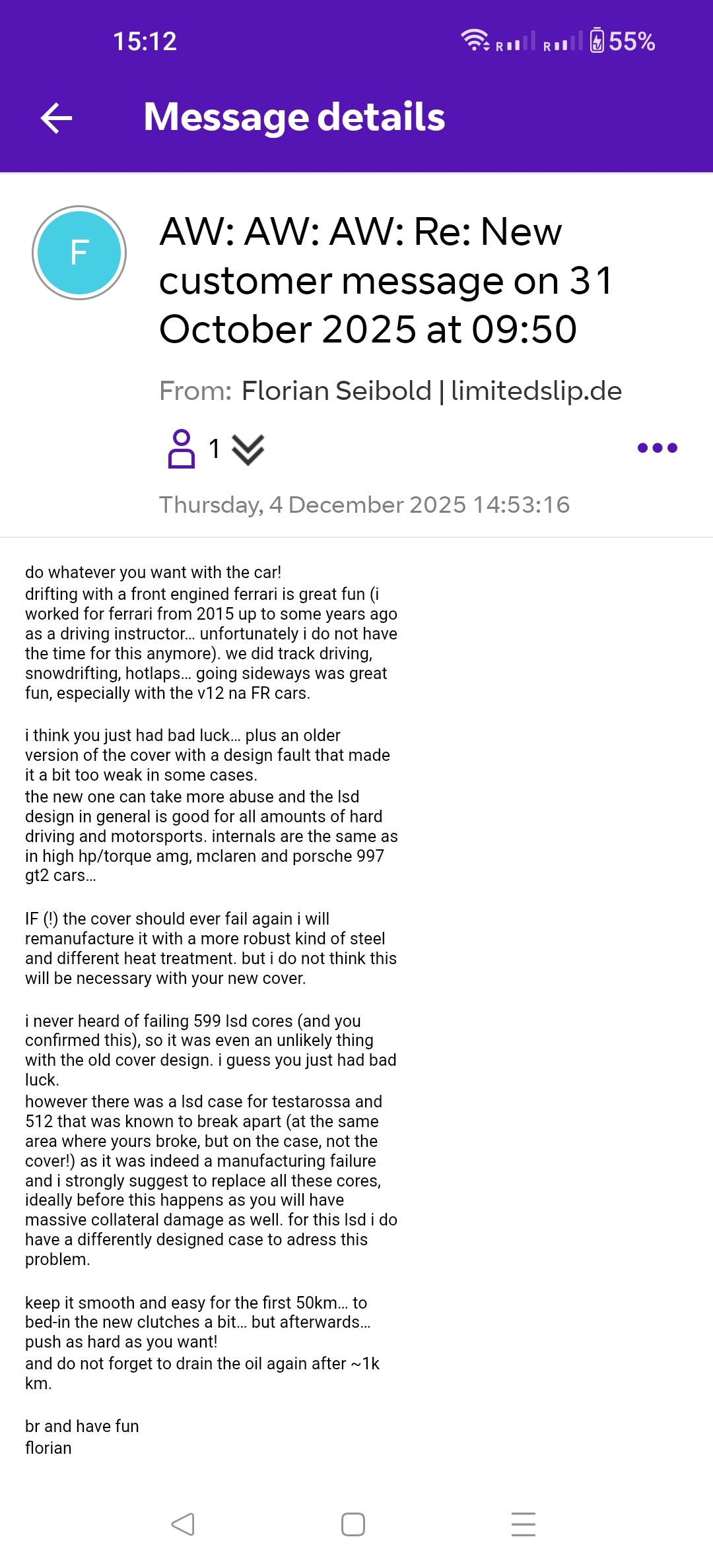Image resolution: width=713 pixels, height=1568 pixels.
Task: Open the three-dot message options menu
Action: [657, 448]
